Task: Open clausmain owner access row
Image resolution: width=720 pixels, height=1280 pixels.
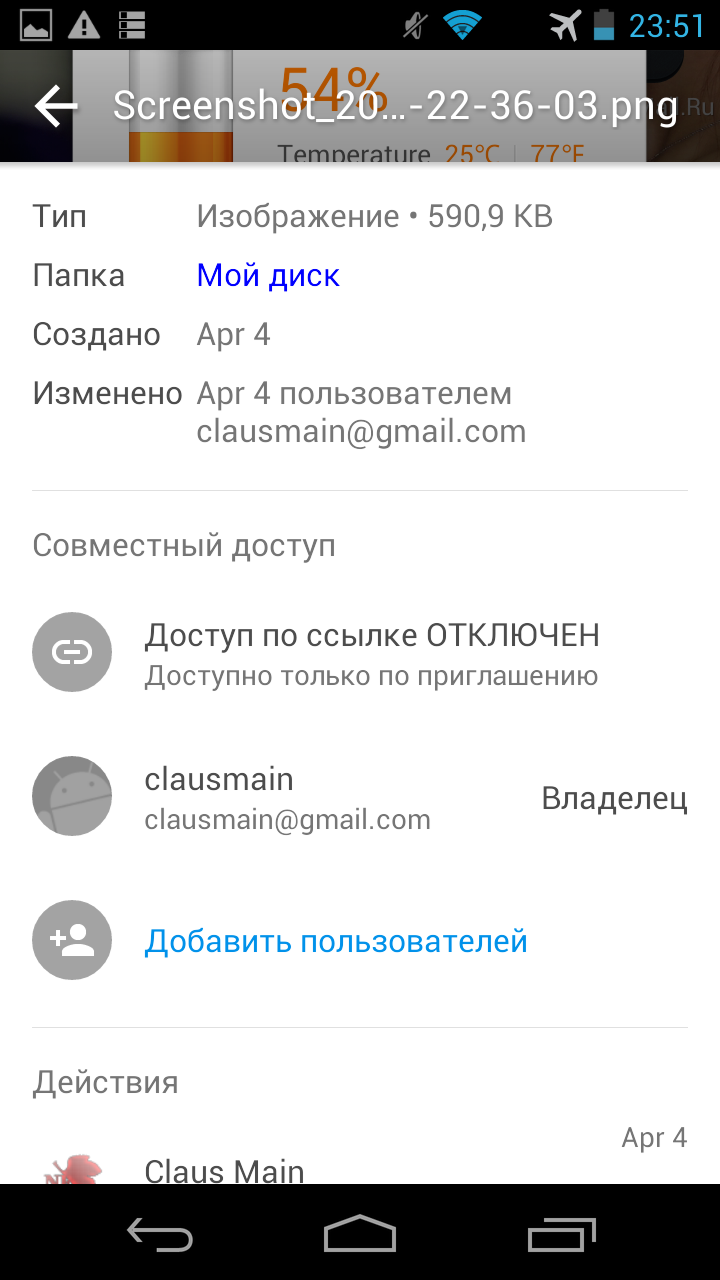Action: click(x=360, y=797)
